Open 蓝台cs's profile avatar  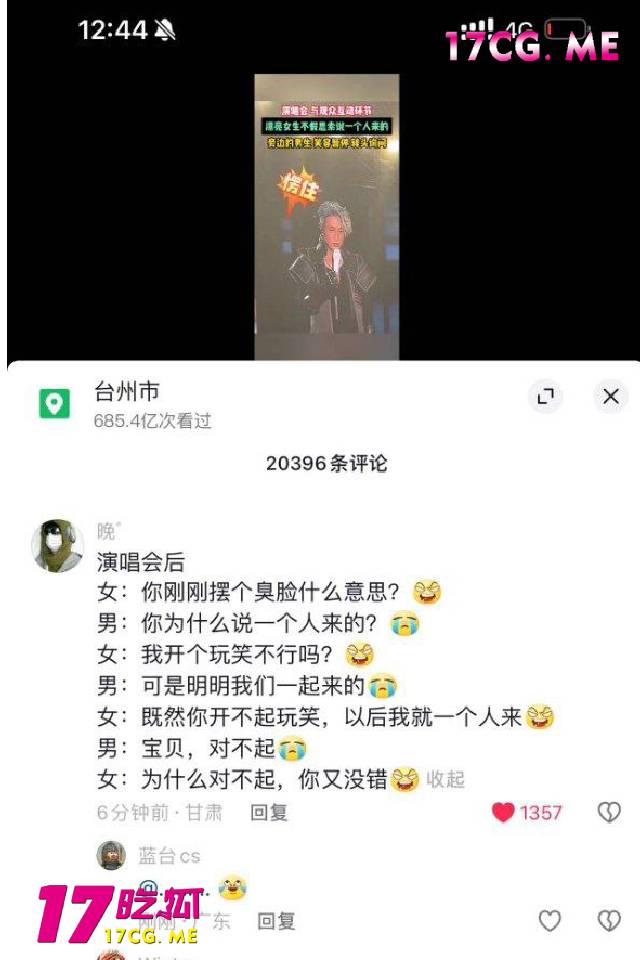point(111,855)
